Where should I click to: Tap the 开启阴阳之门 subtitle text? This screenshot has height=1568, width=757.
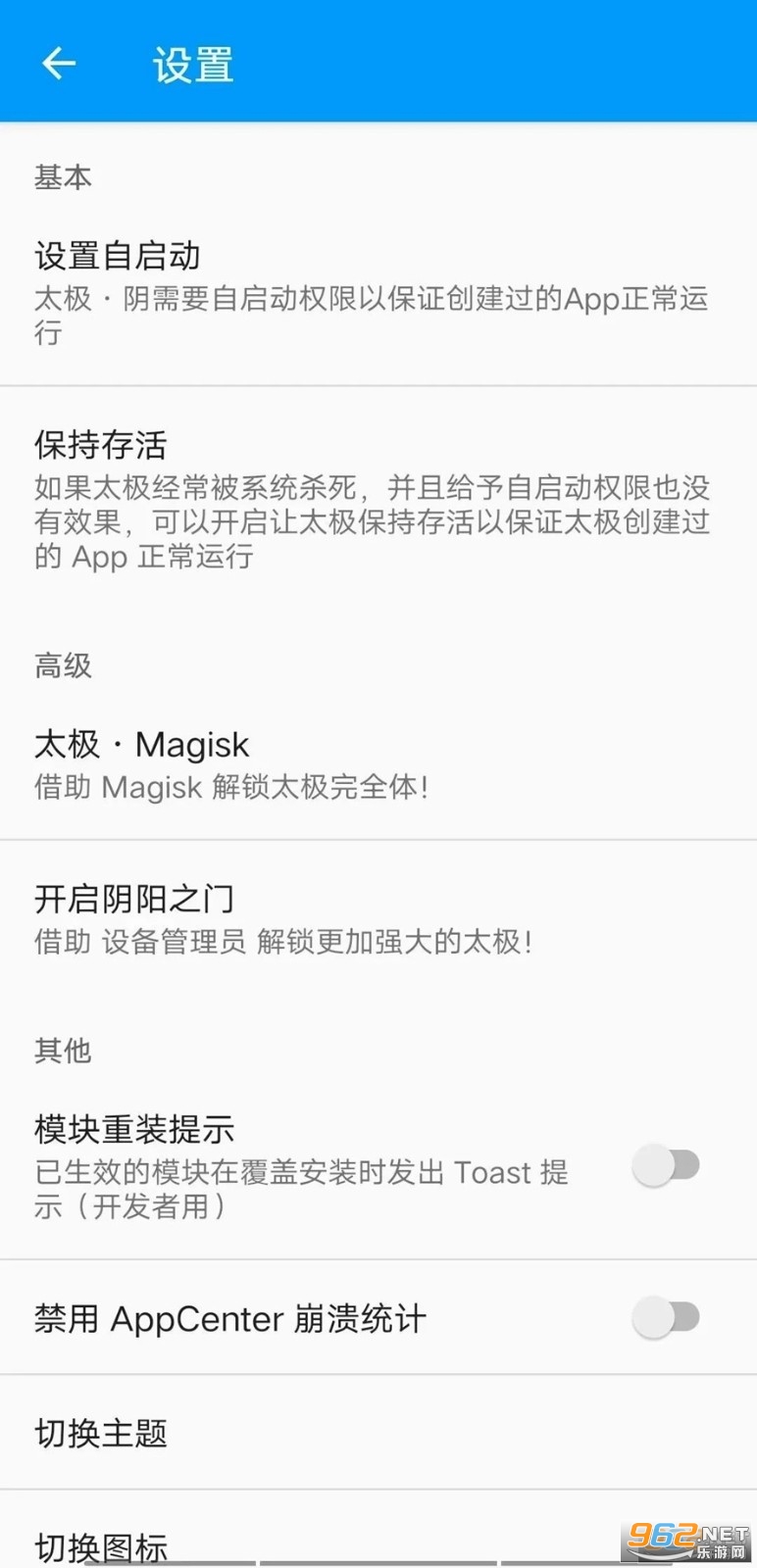(x=281, y=942)
